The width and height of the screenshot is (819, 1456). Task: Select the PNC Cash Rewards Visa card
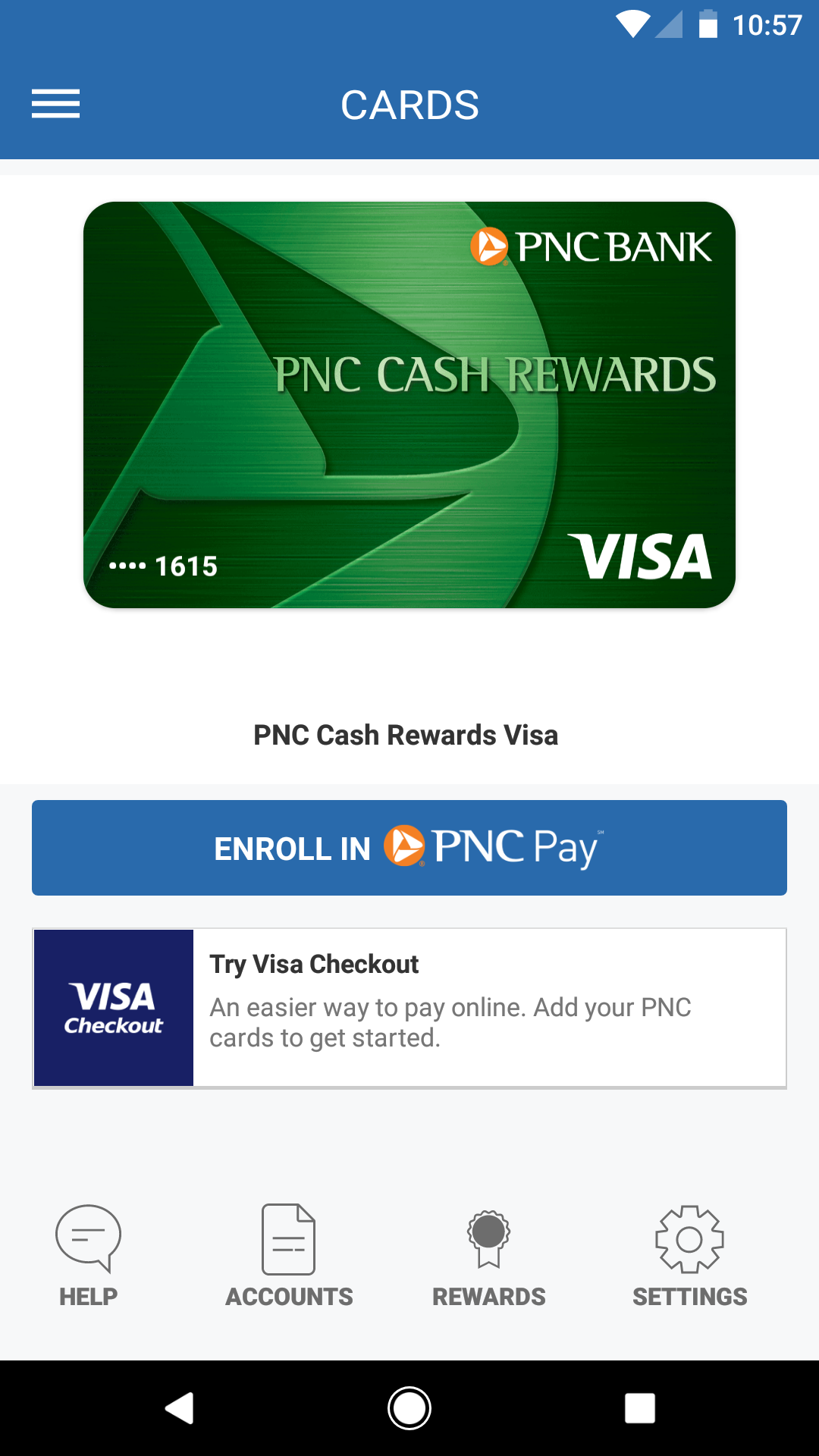pyautogui.click(x=409, y=405)
